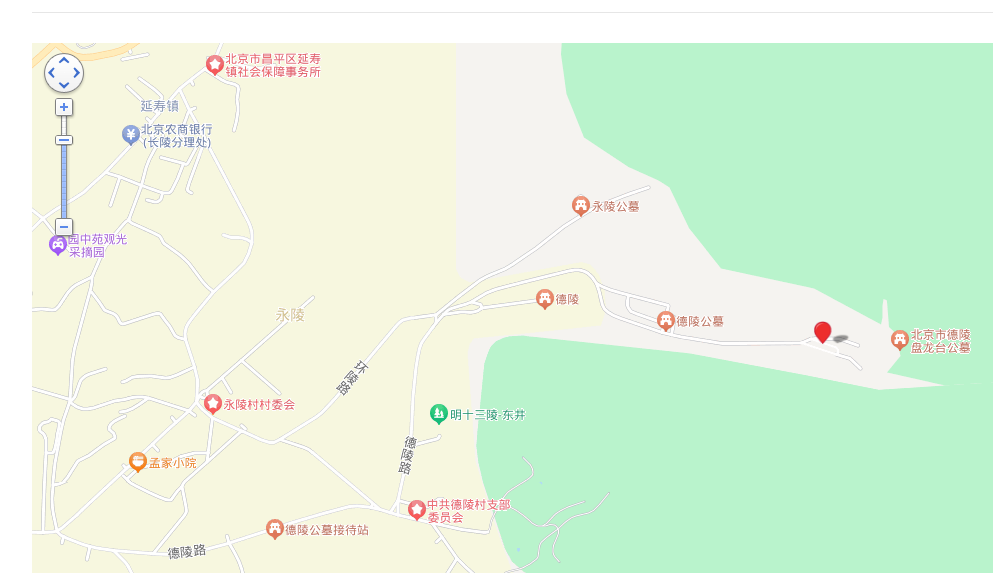The image size is (993, 573).
Task: Tap the 德陵 place marker
Action: tap(544, 298)
